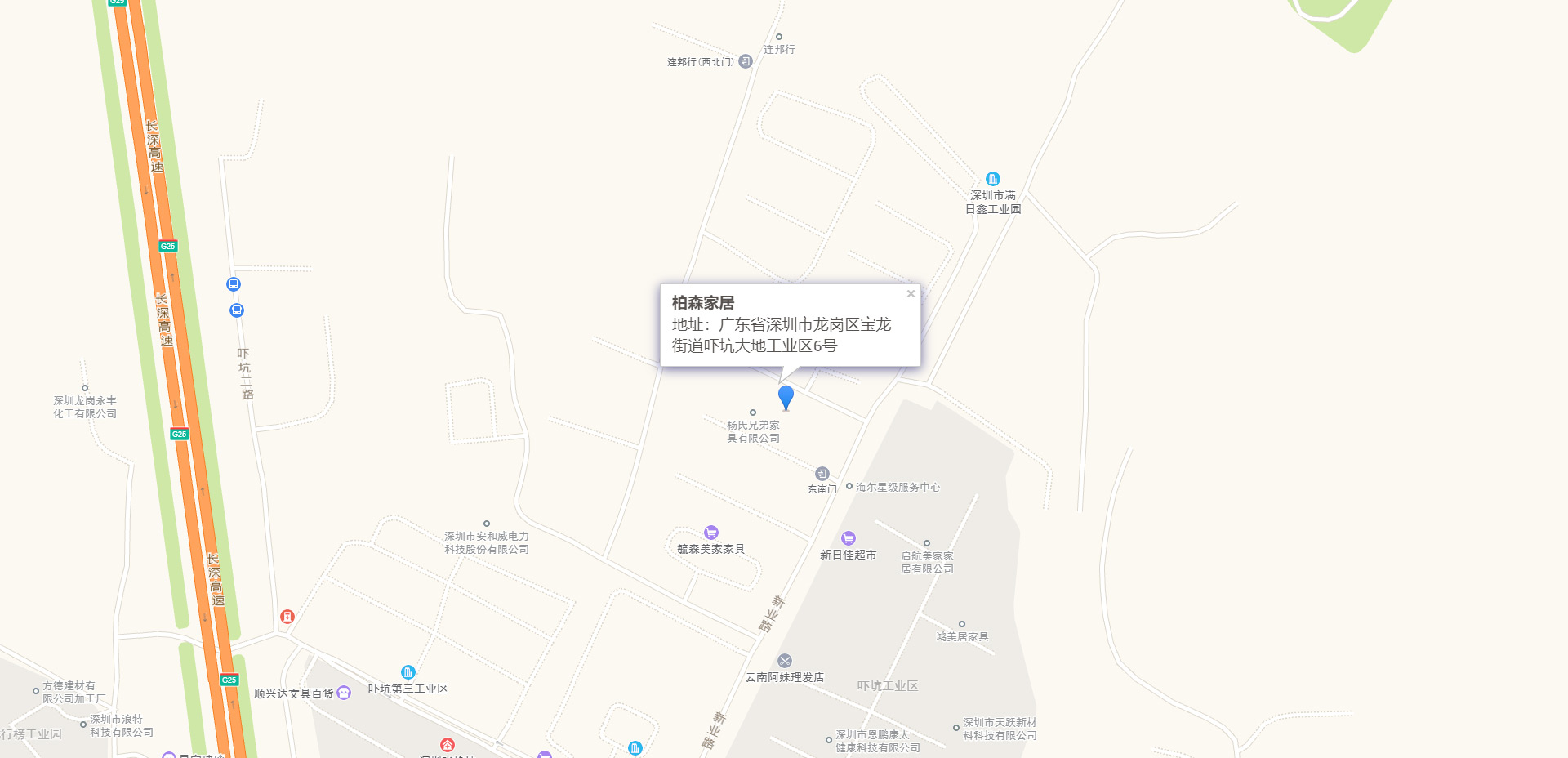1568x758 pixels.
Task: Select the 吓坑第三工业区 marker
Action: point(408,672)
